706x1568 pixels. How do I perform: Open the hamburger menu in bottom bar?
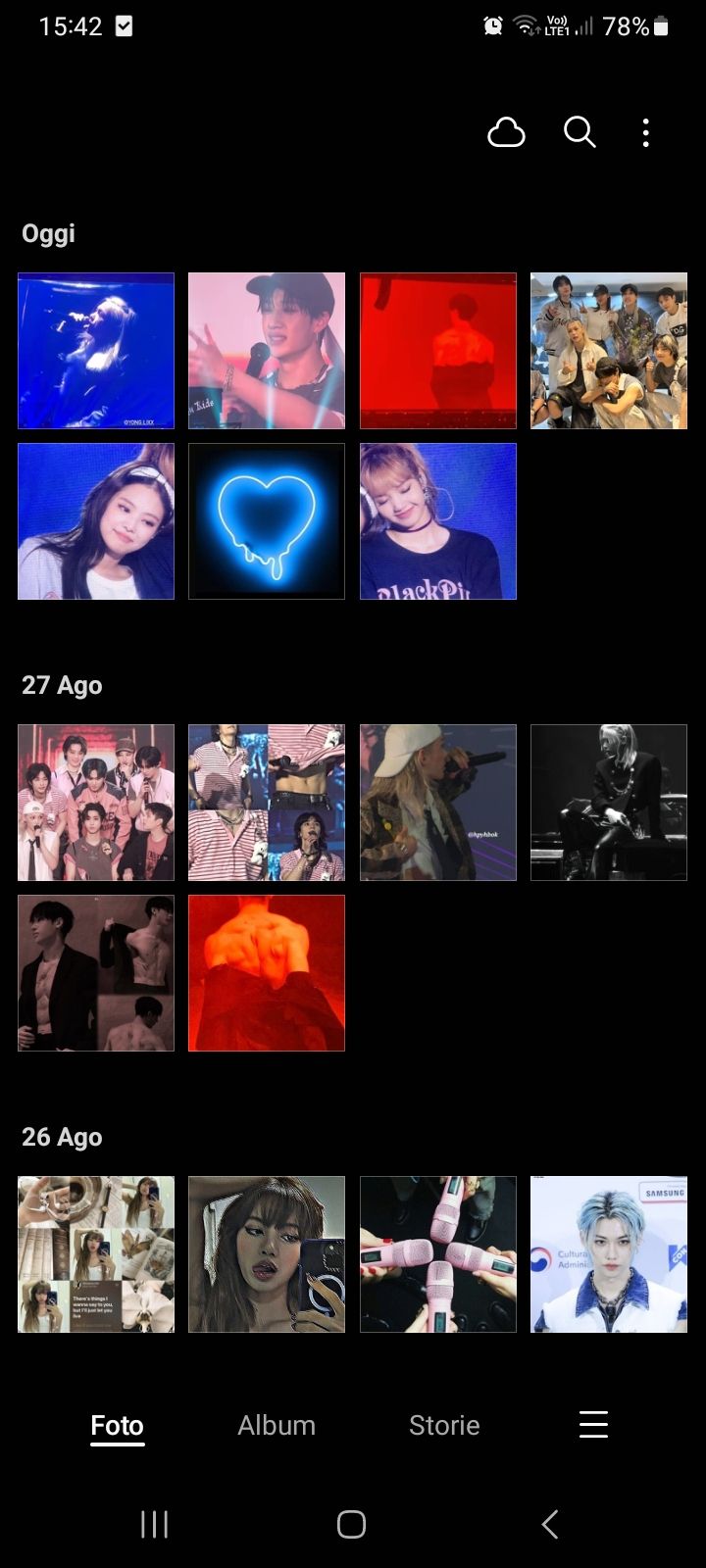tap(593, 1425)
